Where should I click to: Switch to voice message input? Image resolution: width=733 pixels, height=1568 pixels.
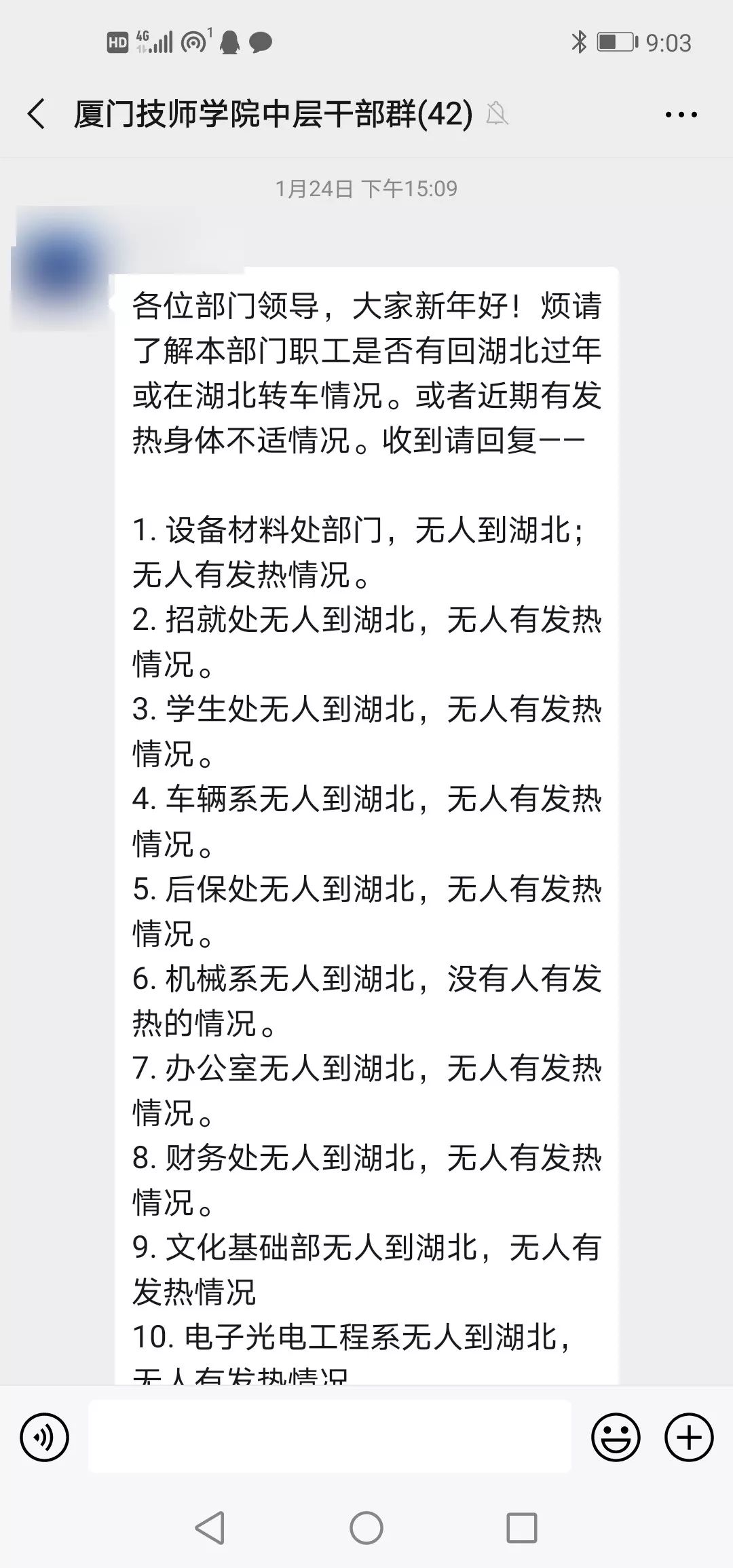45,1437
